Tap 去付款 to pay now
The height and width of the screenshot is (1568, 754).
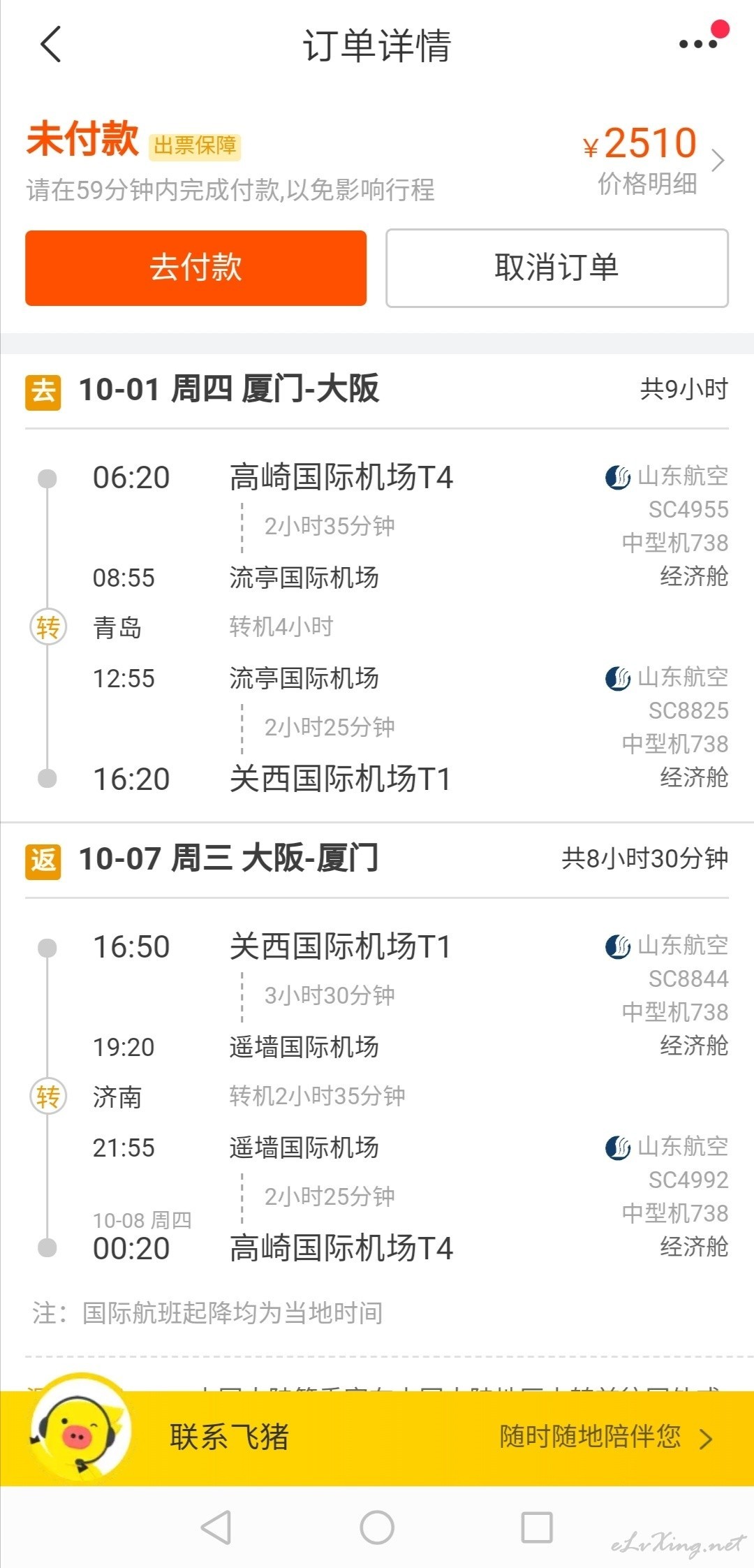[x=195, y=268]
